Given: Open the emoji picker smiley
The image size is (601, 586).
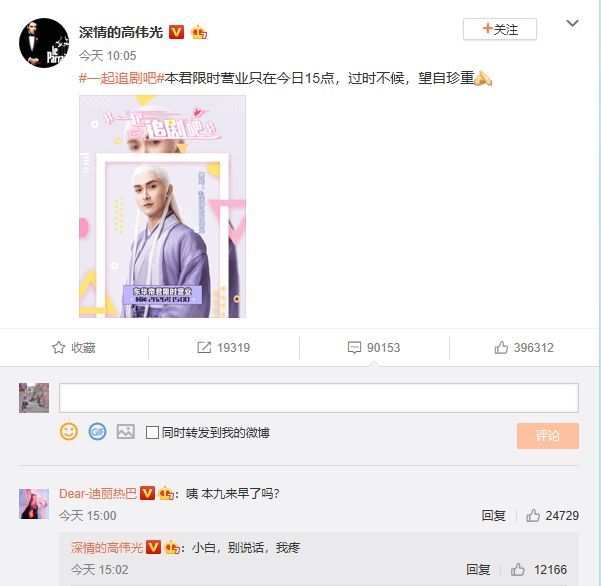Looking at the screenshot, I should coord(69,432).
